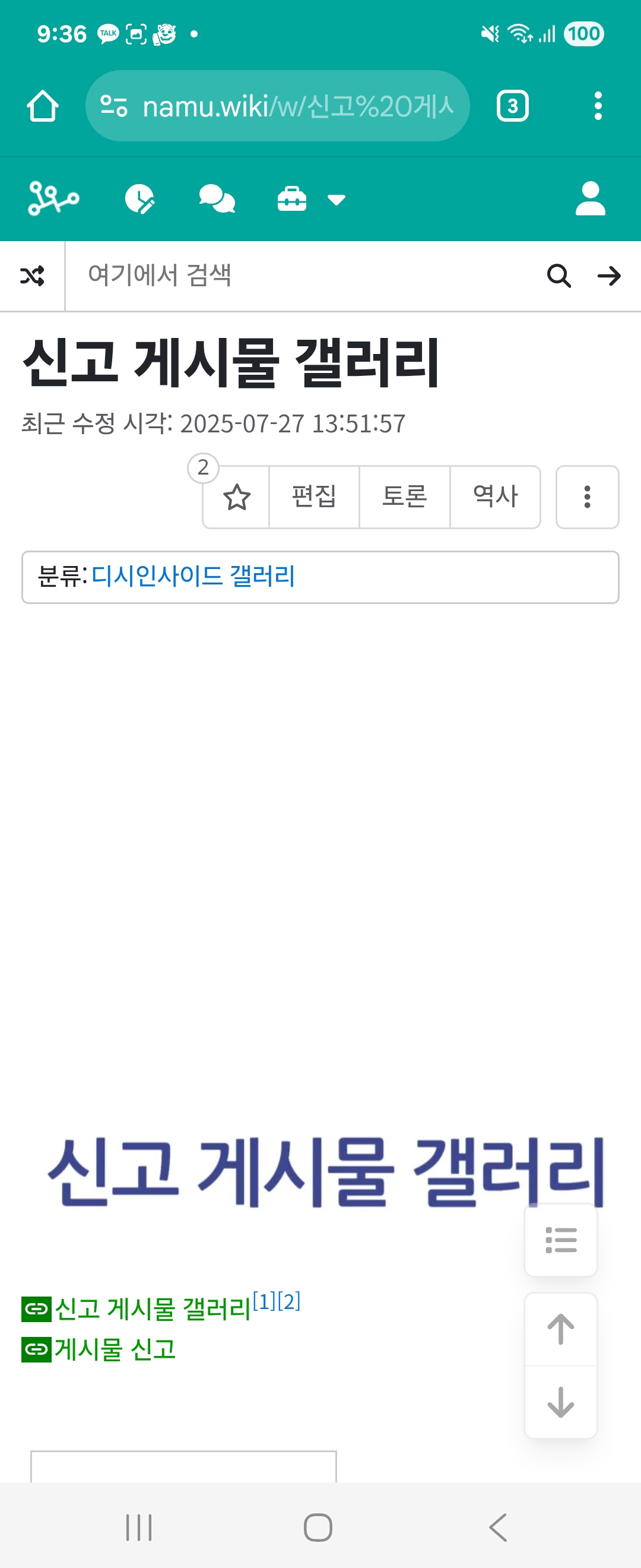Go to a random document
641x1568 pixels.
click(x=32, y=276)
